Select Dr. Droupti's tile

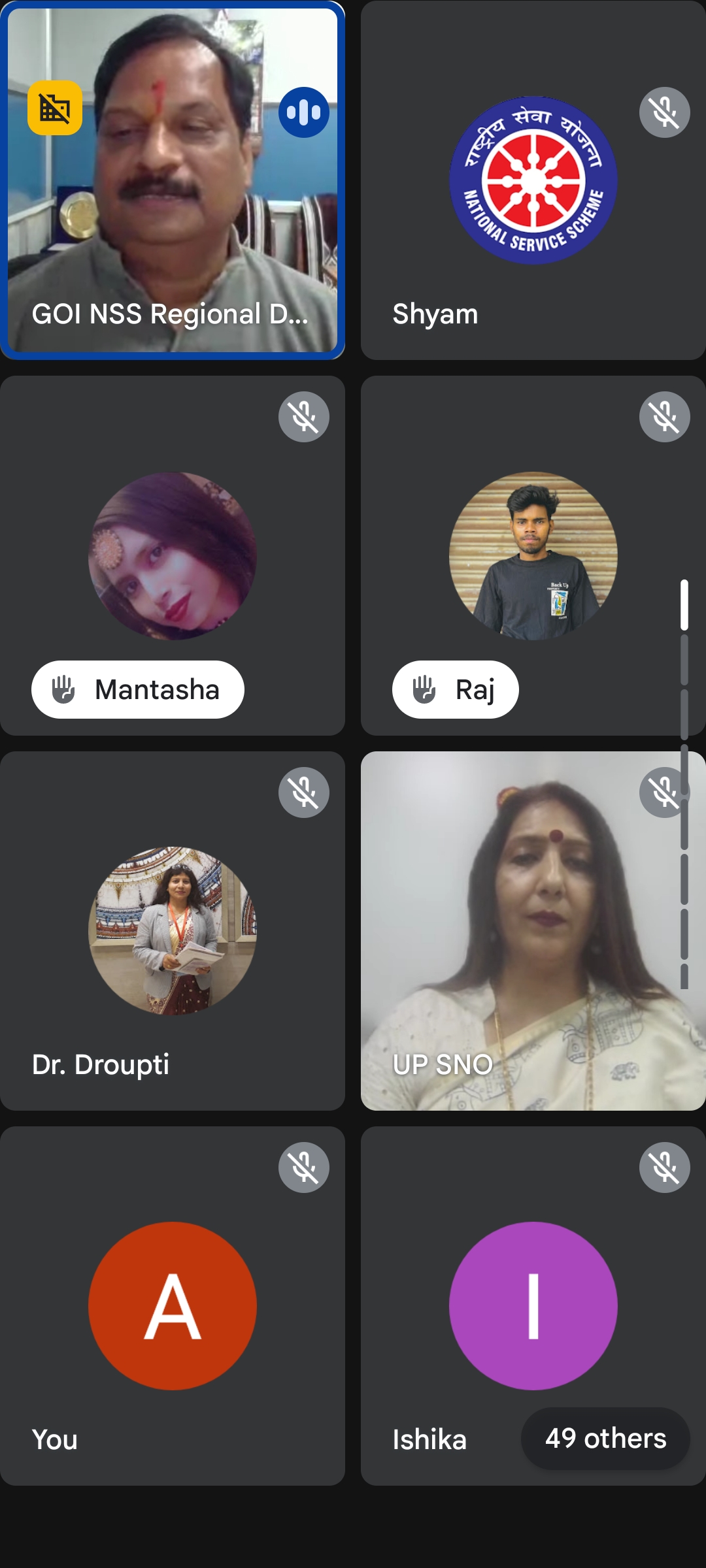(x=173, y=931)
